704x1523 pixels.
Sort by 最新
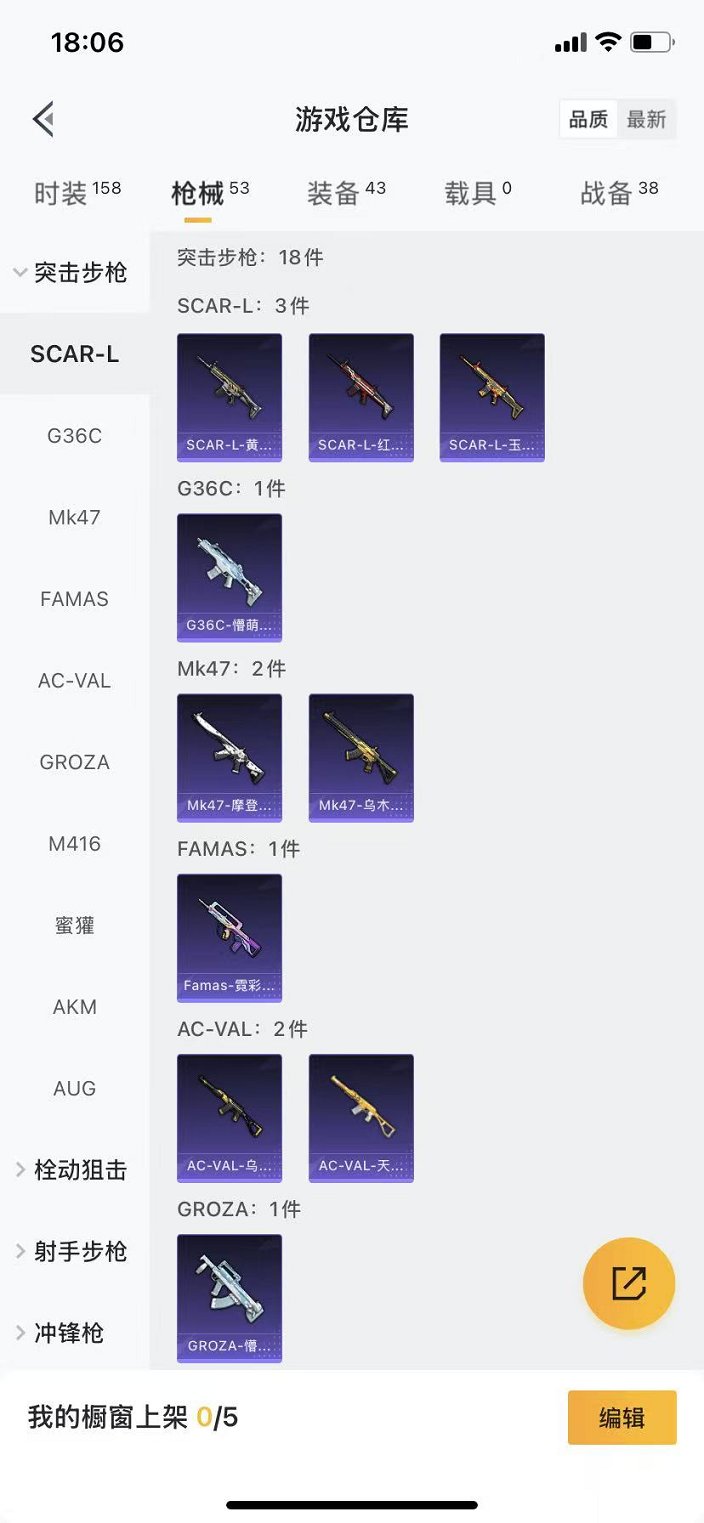pos(646,120)
